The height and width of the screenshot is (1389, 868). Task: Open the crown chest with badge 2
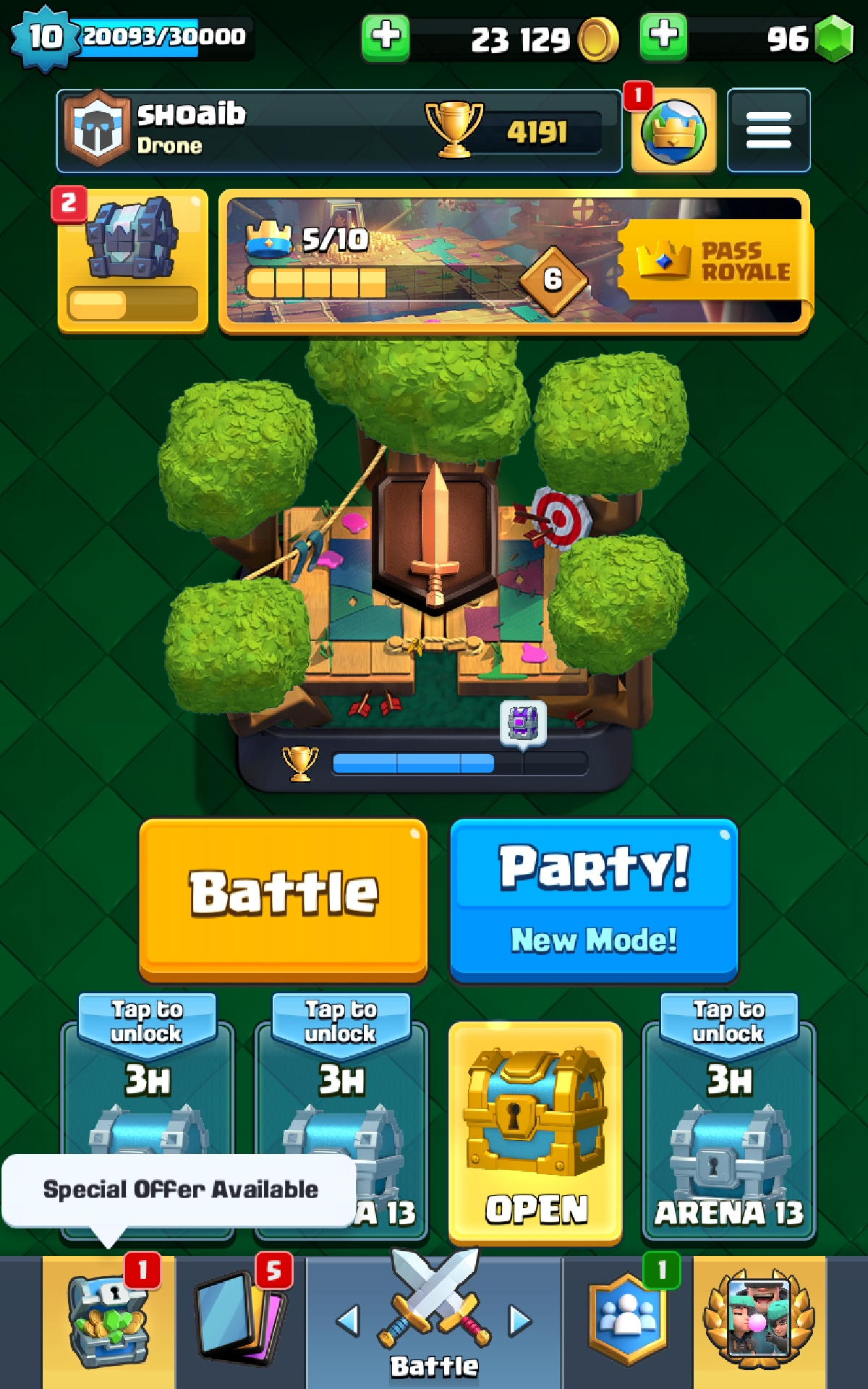pos(132,260)
